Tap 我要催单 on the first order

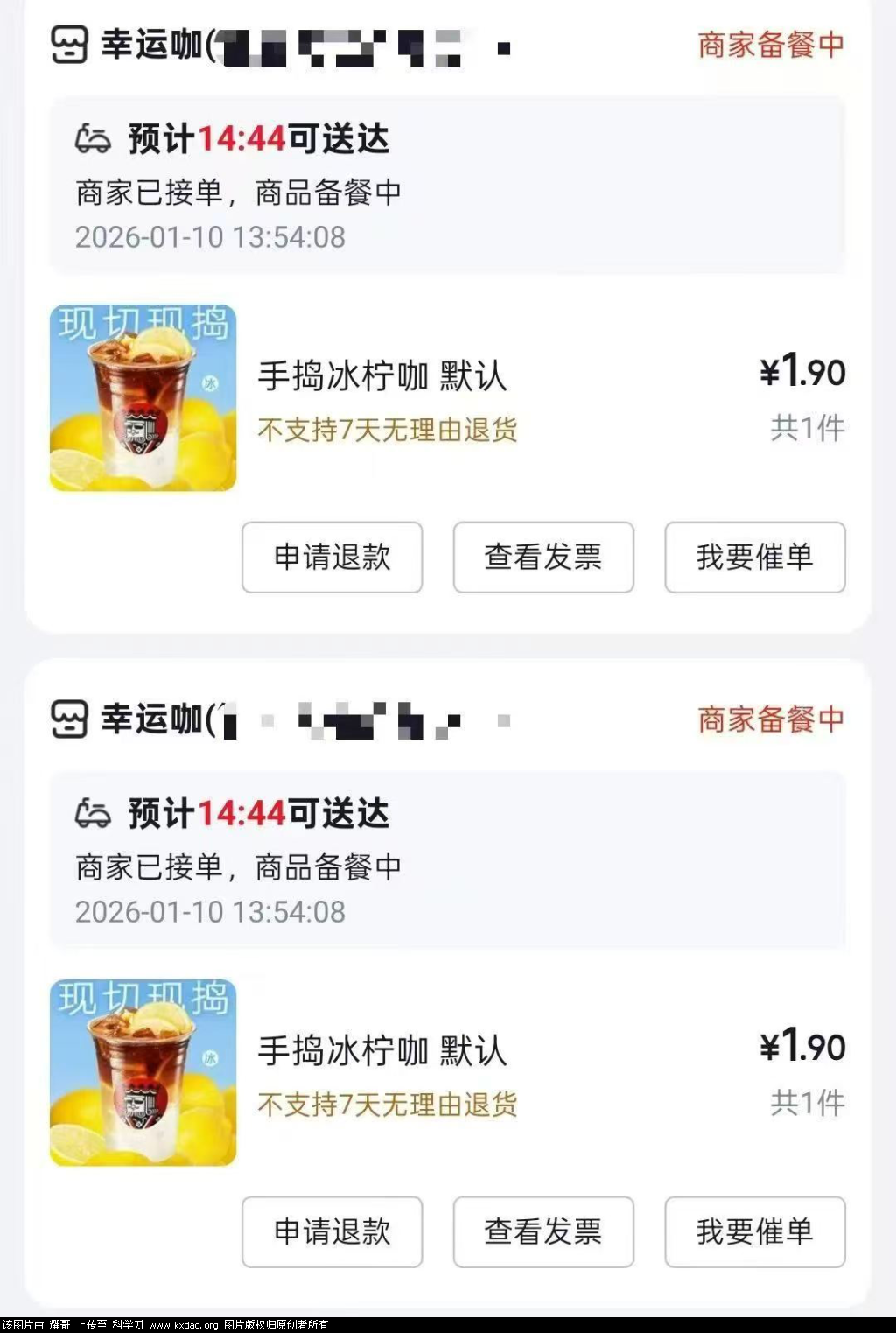754,558
